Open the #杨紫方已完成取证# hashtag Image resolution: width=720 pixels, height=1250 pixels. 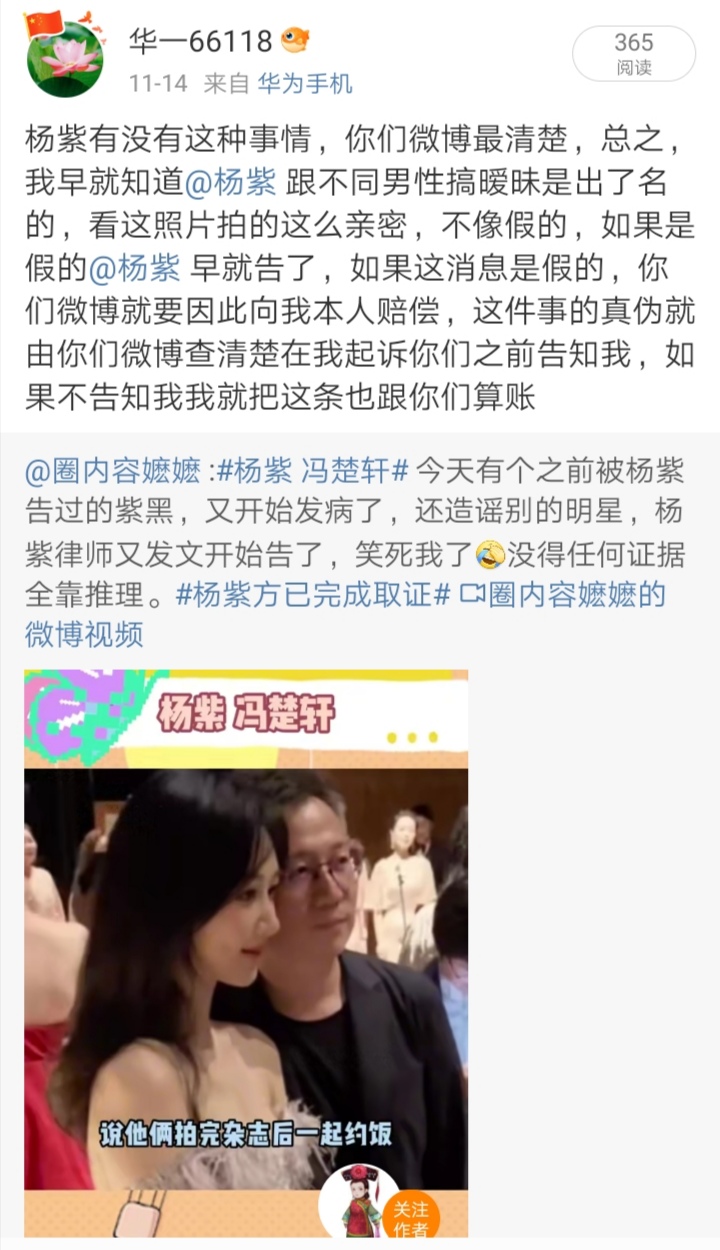tap(314, 595)
